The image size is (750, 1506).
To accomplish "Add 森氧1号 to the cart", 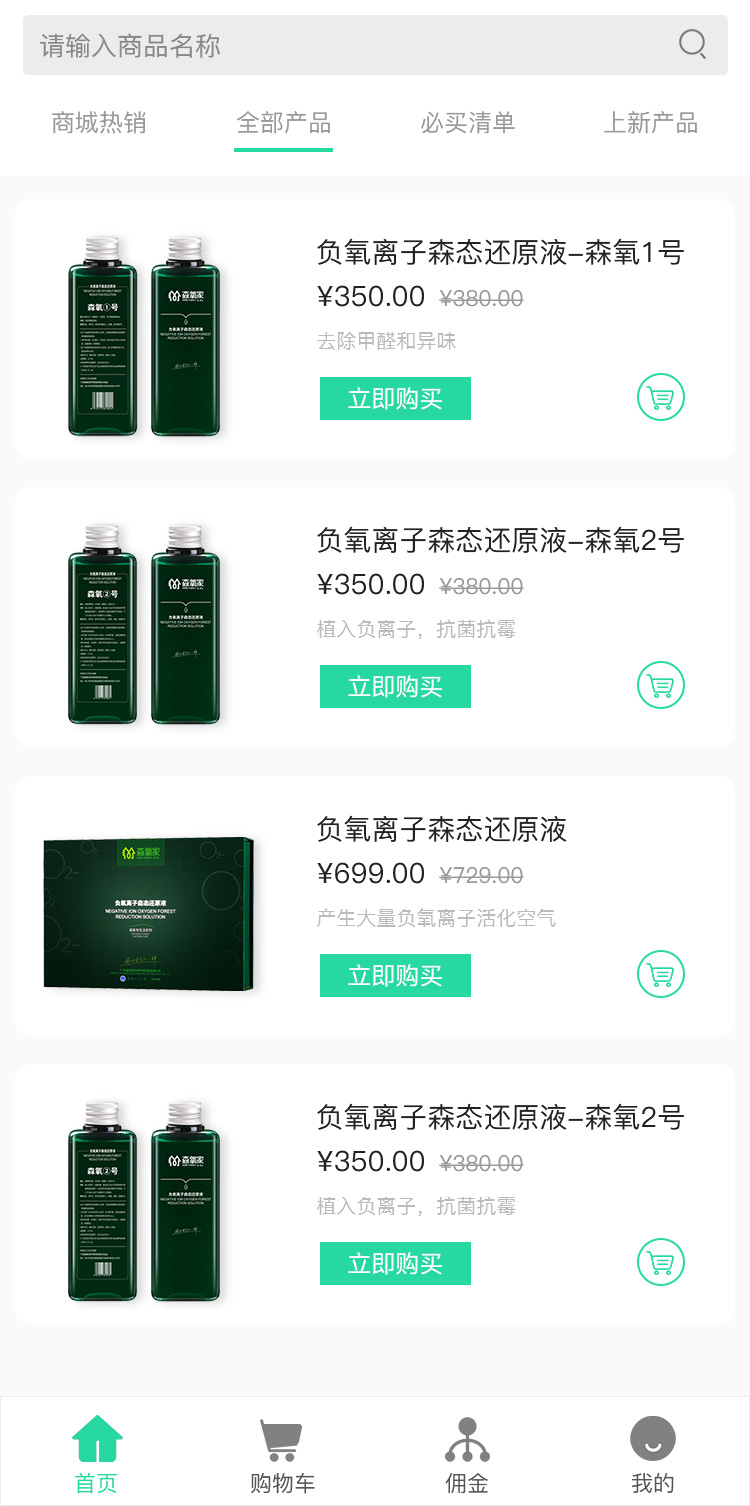I will point(661,397).
